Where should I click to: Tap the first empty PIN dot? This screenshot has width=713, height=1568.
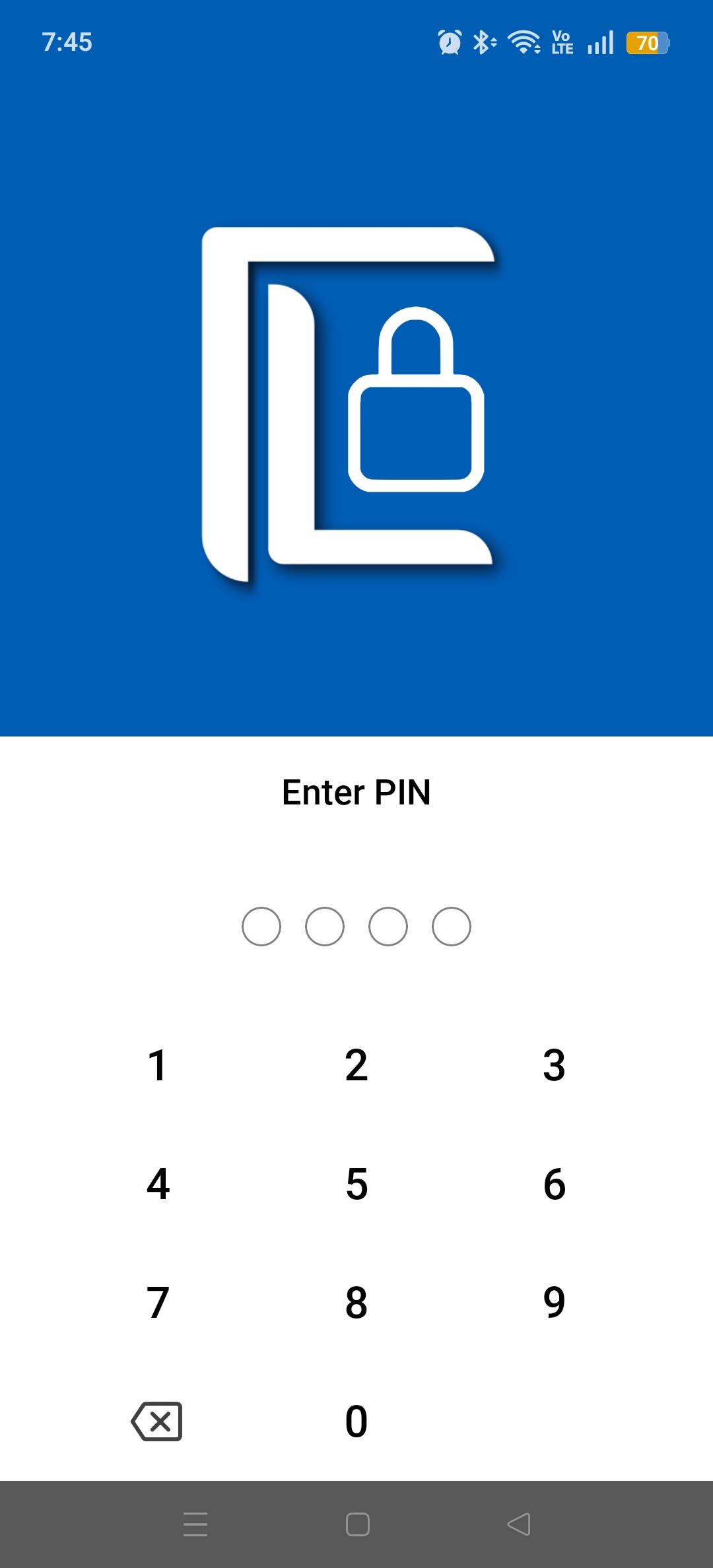click(x=261, y=927)
